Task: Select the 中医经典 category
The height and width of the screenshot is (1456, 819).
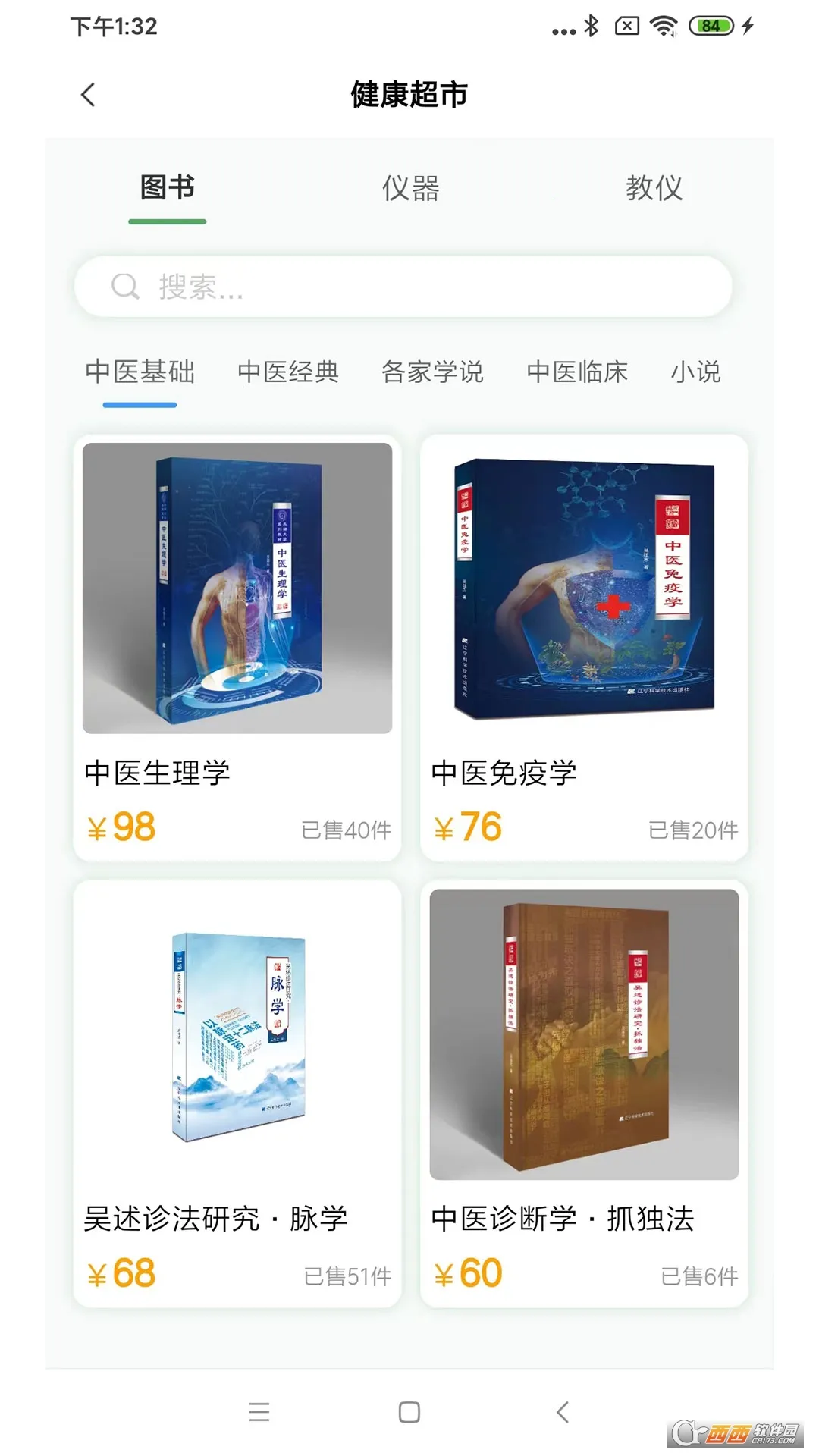Action: tap(288, 372)
